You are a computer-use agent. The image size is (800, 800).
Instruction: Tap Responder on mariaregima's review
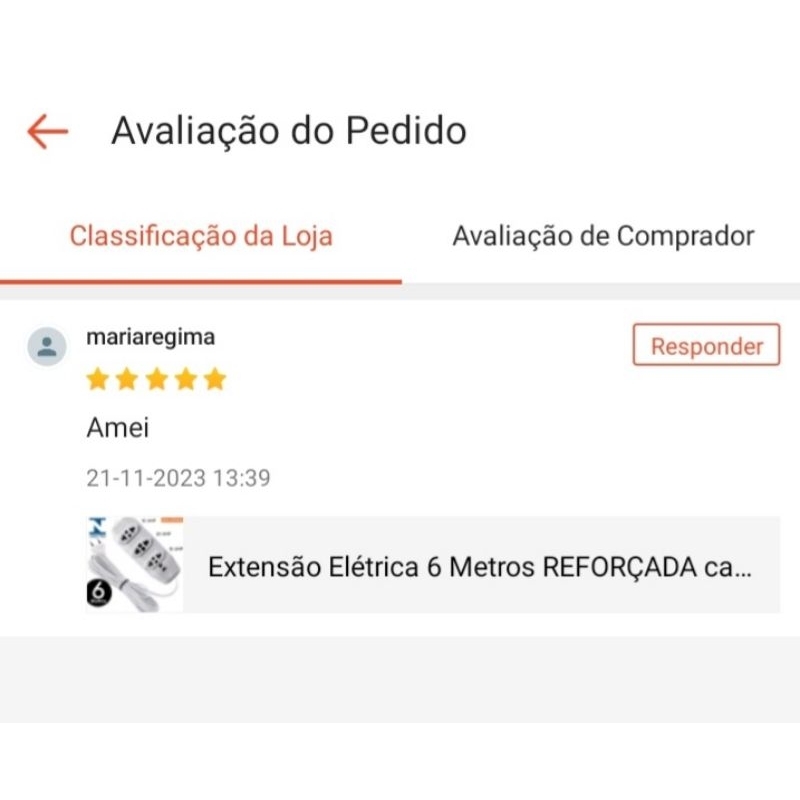click(706, 346)
